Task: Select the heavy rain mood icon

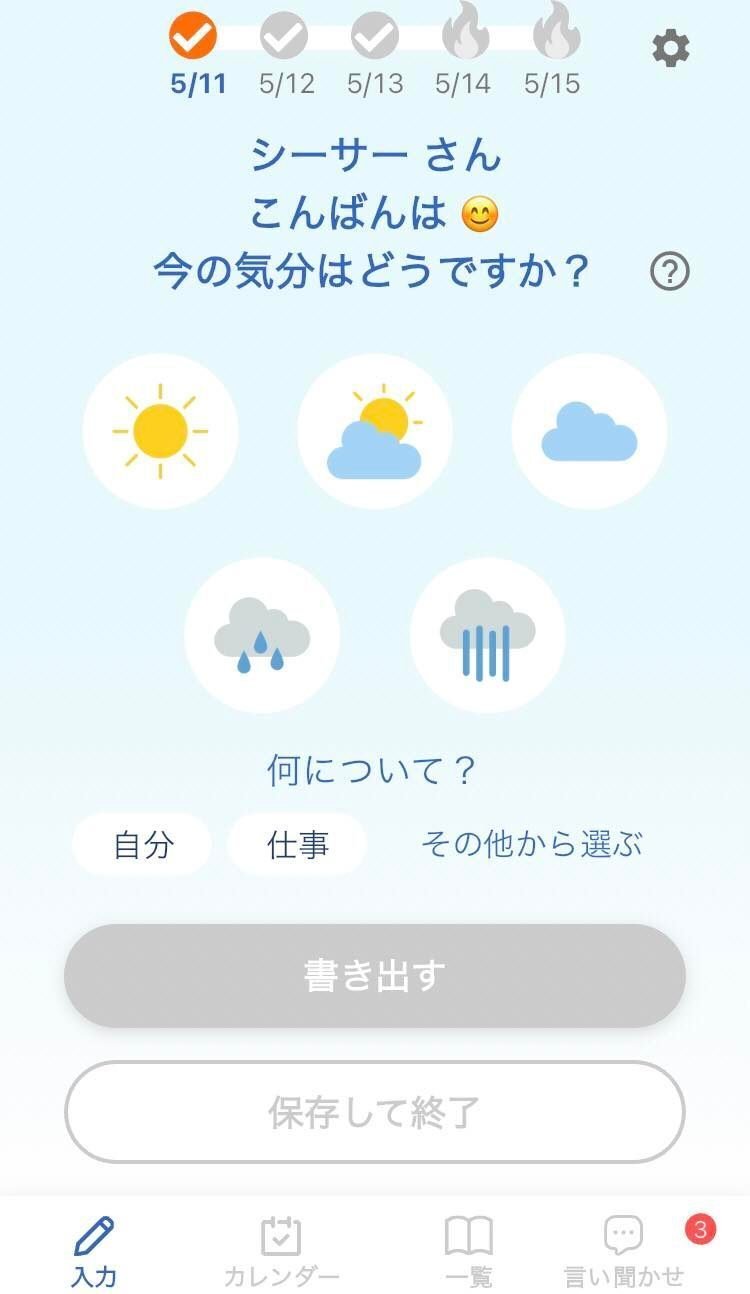Action: [x=487, y=635]
